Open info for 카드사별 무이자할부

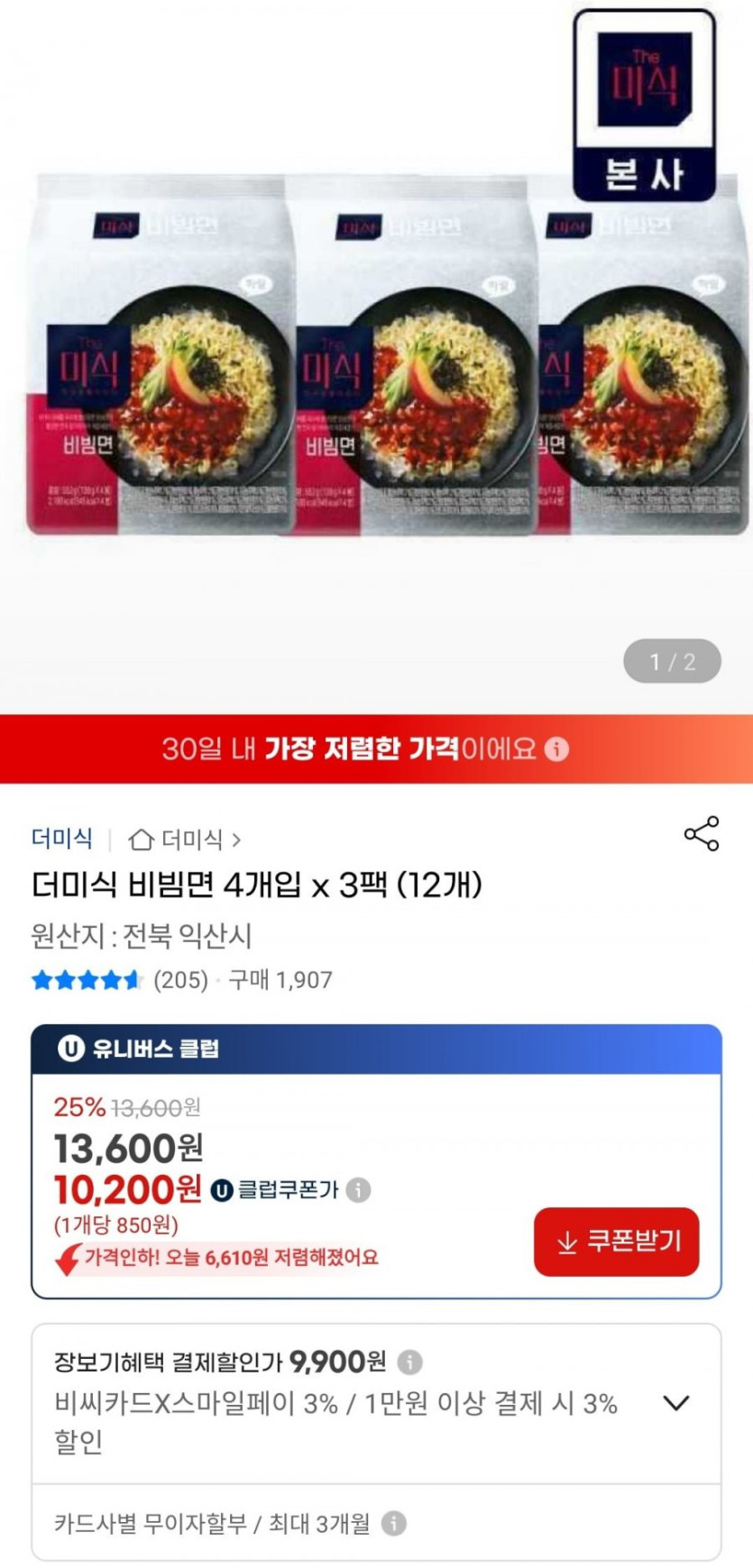393,1524
